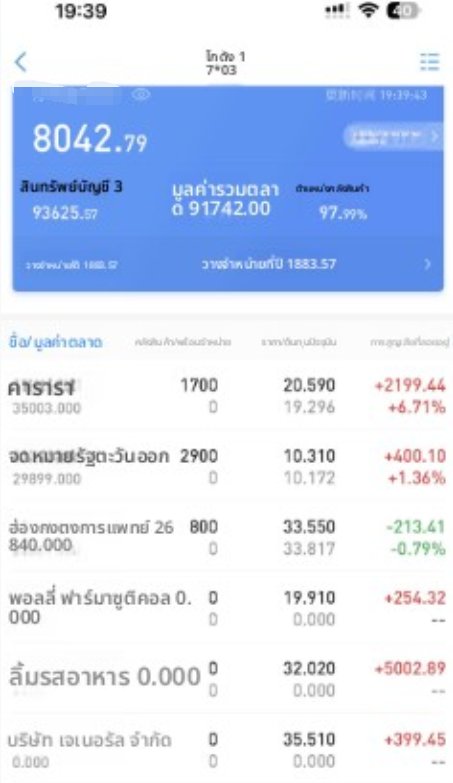Sort by the ชื่อ/มูลค่าตลาด column header
This screenshot has height=783, width=453.
(x=55, y=342)
